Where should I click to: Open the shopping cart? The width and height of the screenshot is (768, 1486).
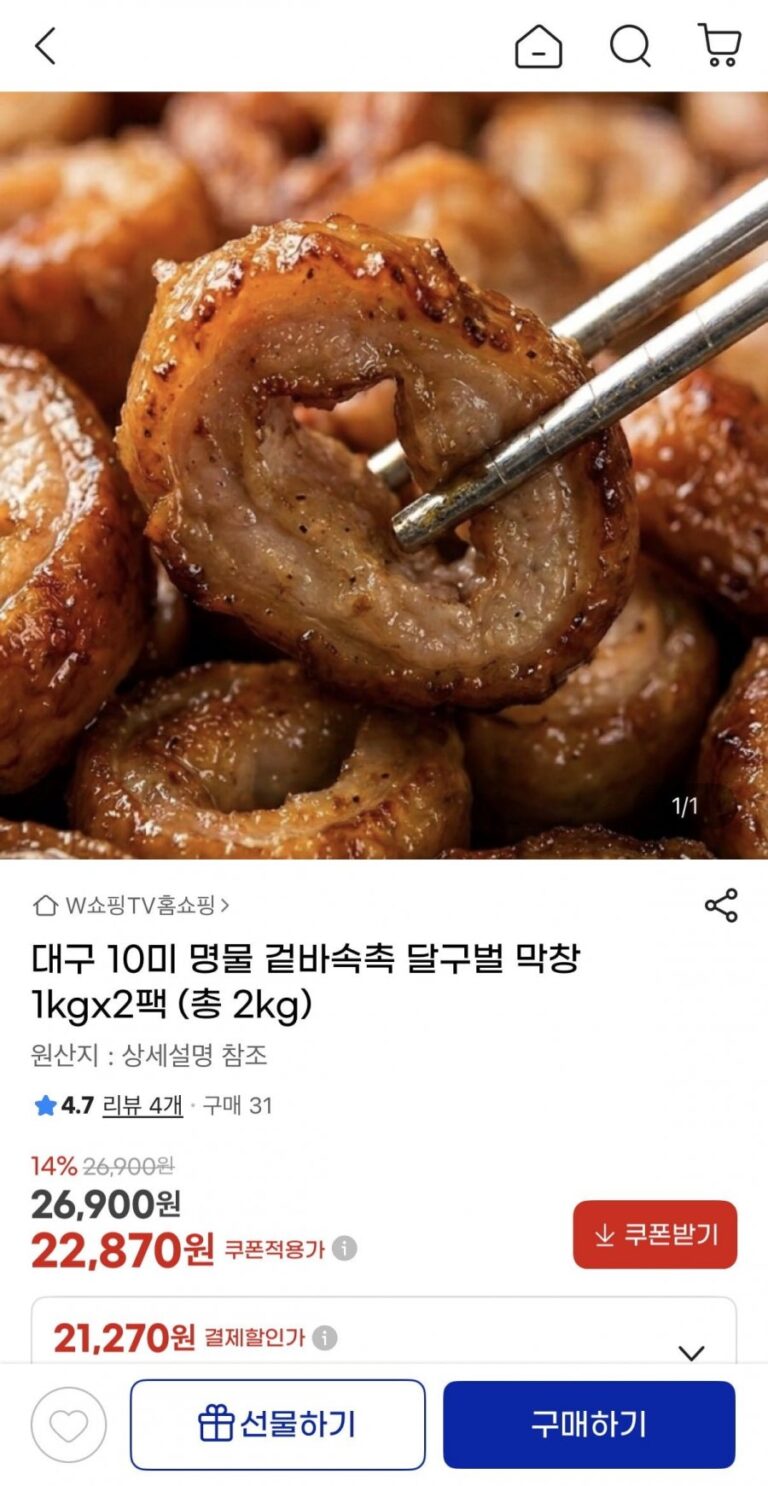coord(719,46)
